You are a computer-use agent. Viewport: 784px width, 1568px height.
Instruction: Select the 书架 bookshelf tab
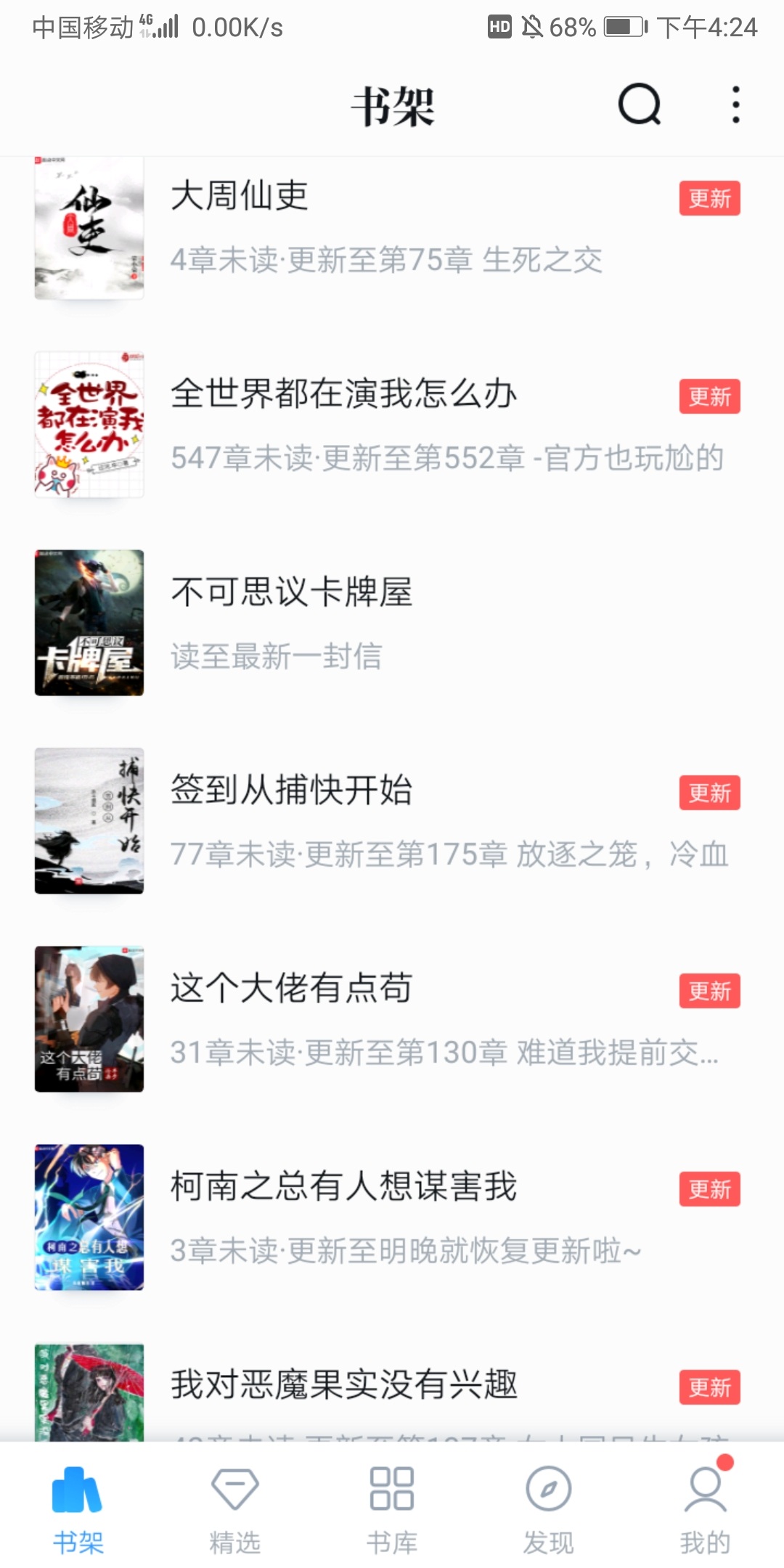coord(78,1508)
